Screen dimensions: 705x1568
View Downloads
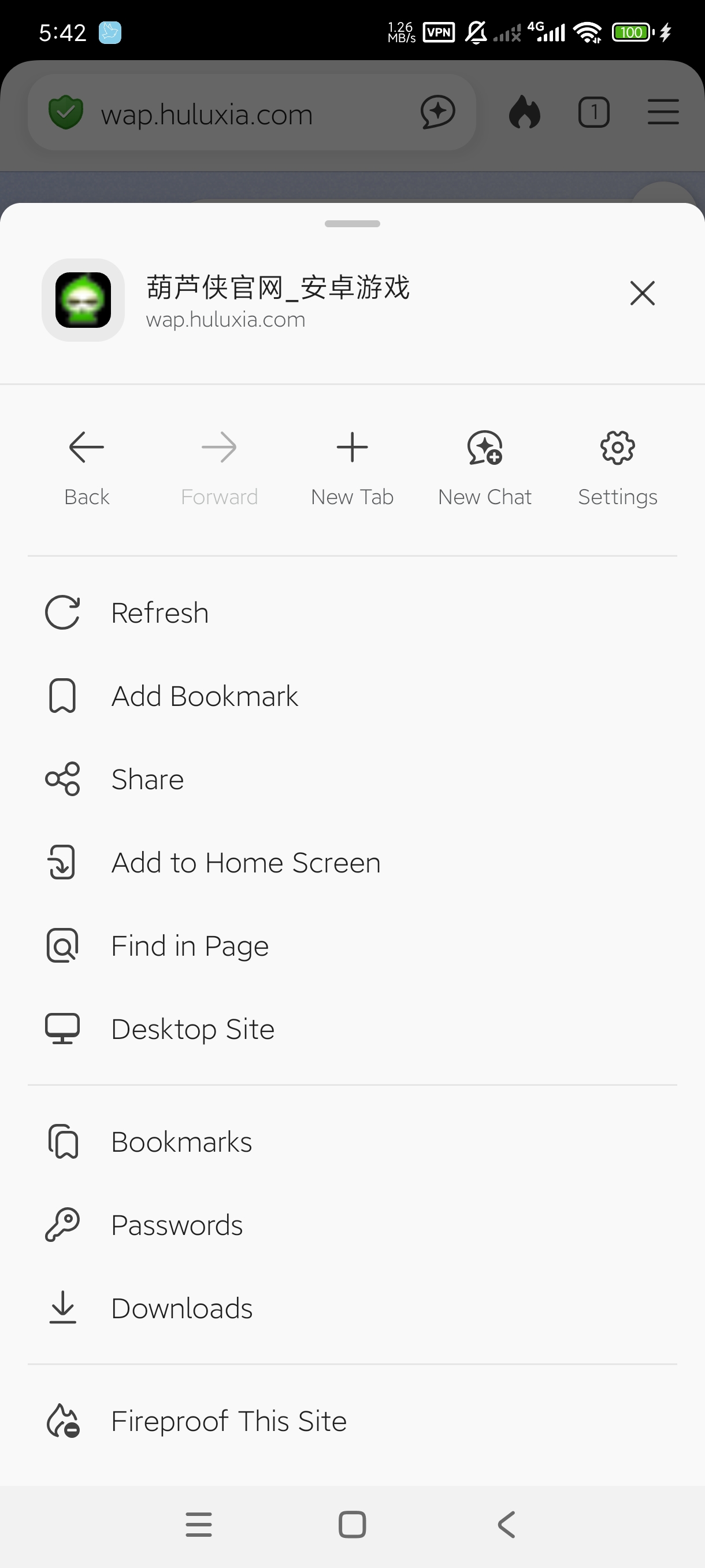(352, 1309)
